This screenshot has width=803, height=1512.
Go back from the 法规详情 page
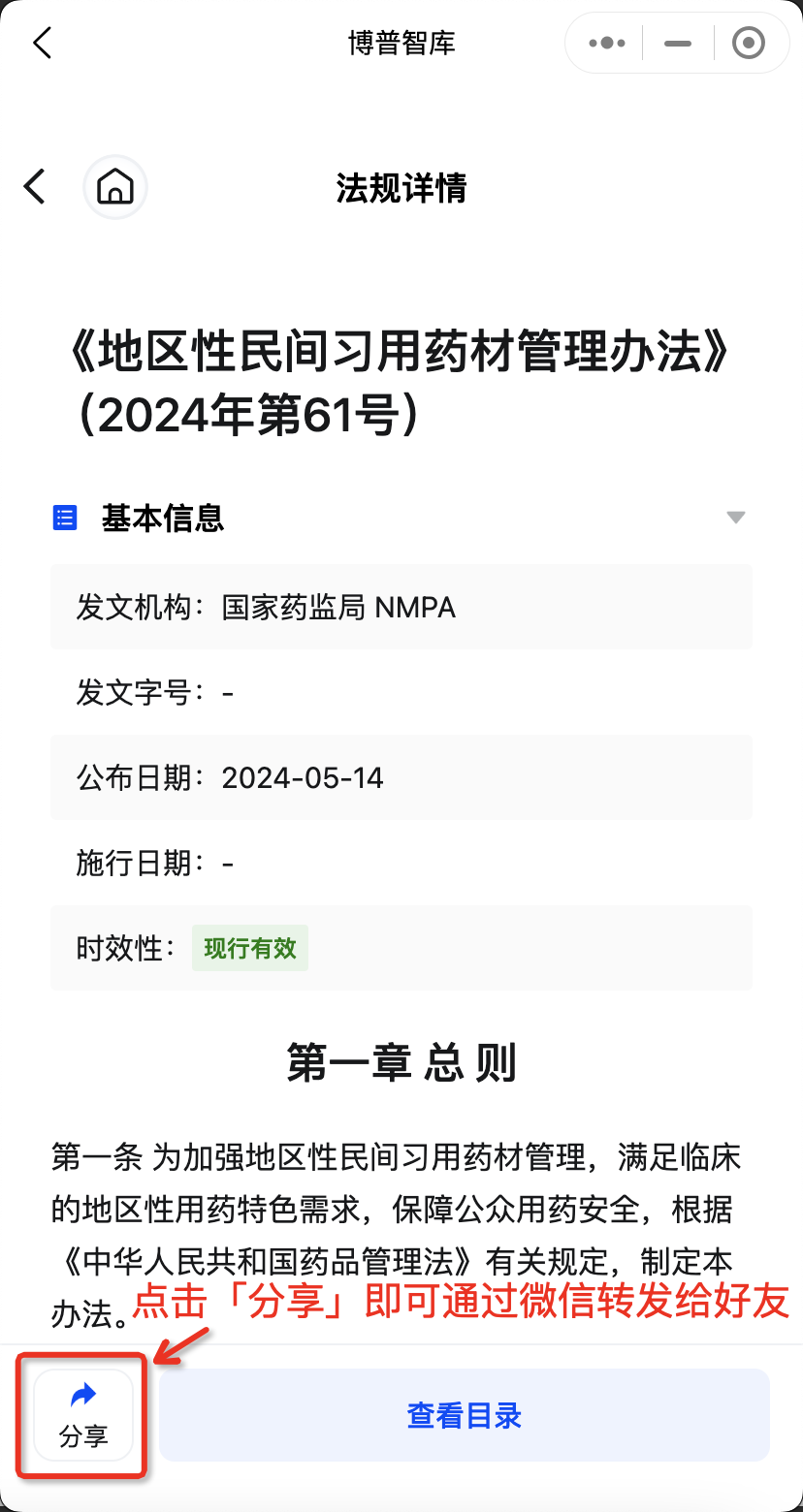(35, 186)
